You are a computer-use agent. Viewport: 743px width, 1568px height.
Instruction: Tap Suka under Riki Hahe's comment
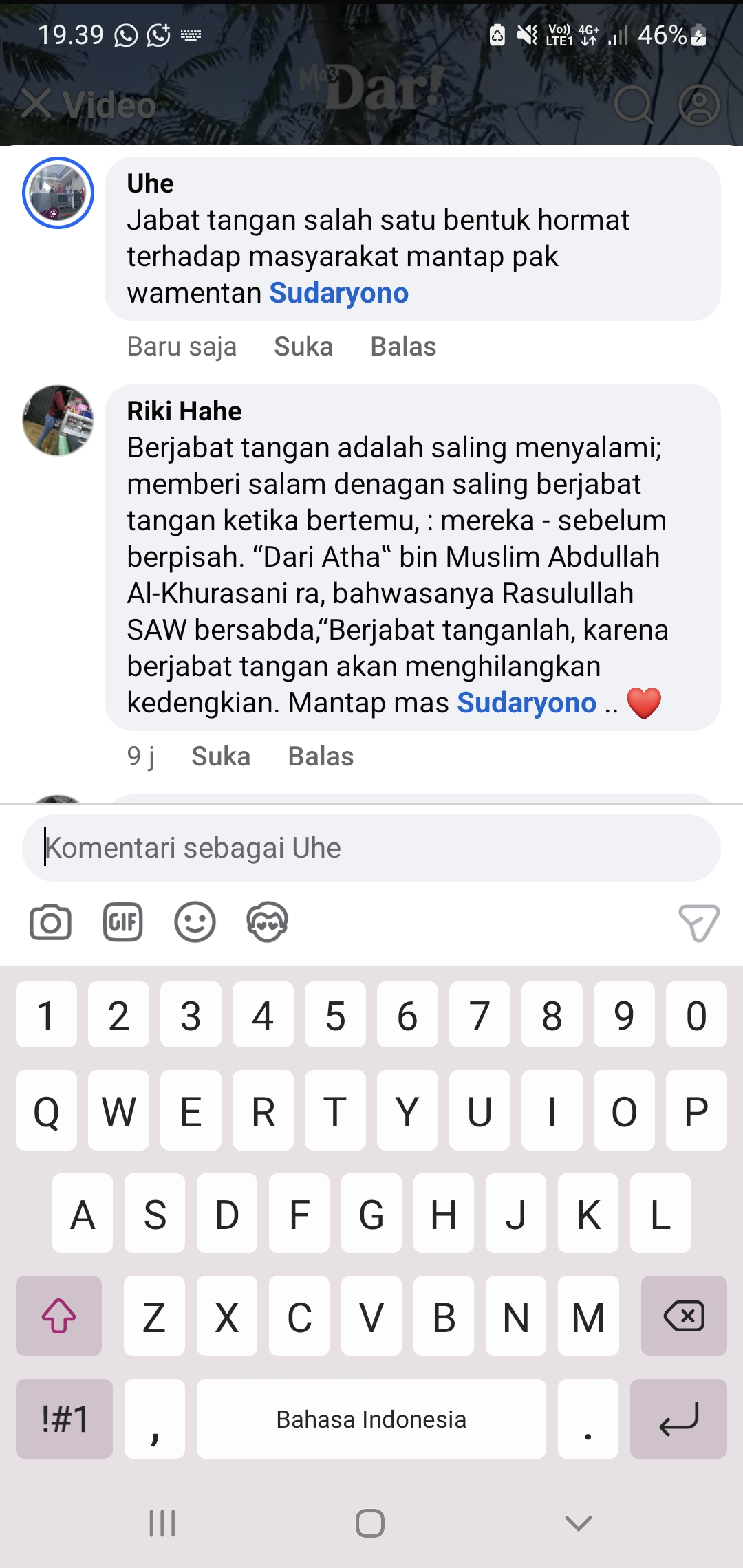click(221, 756)
